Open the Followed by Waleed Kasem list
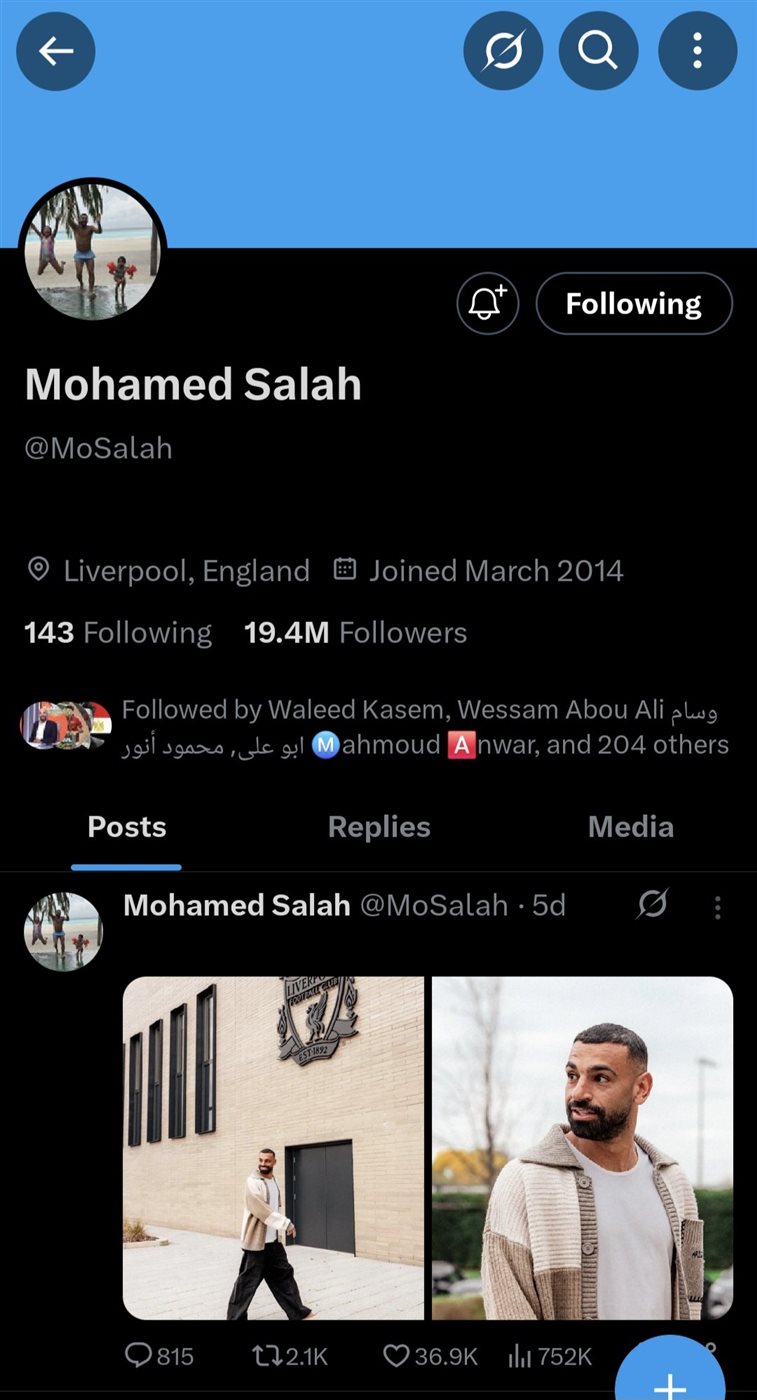Screen dimensions: 757x1400 420,727
